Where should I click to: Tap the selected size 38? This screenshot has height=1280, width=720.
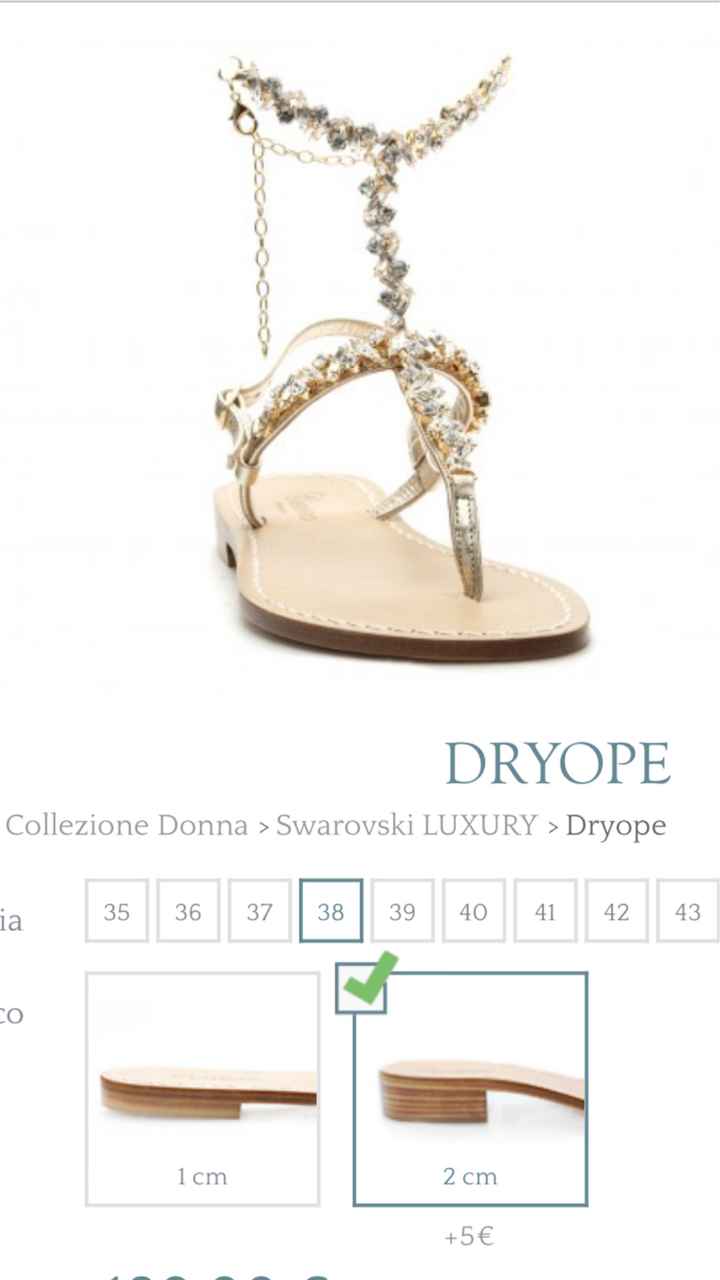331,911
